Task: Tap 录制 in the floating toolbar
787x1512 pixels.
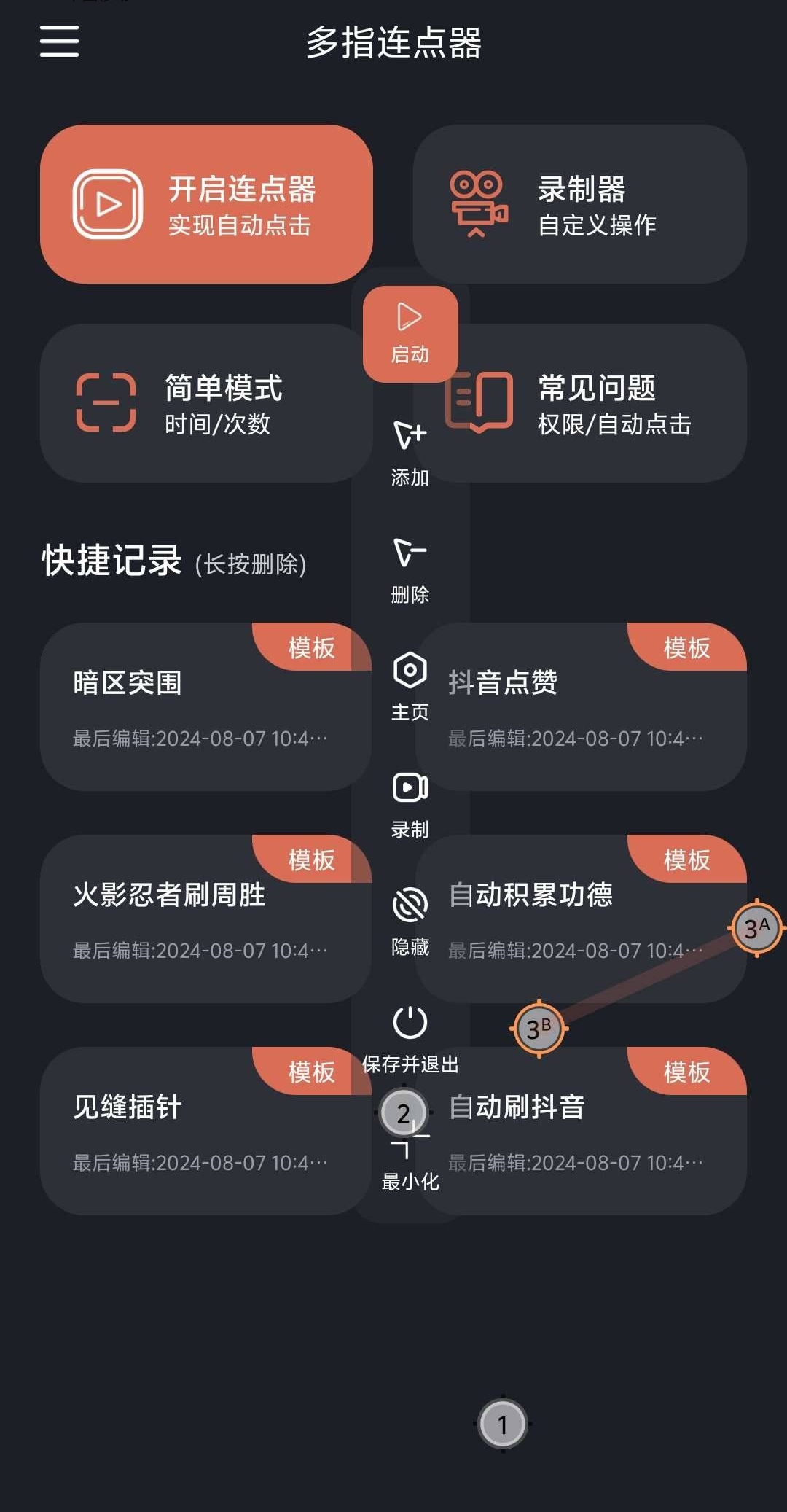Action: [410, 805]
